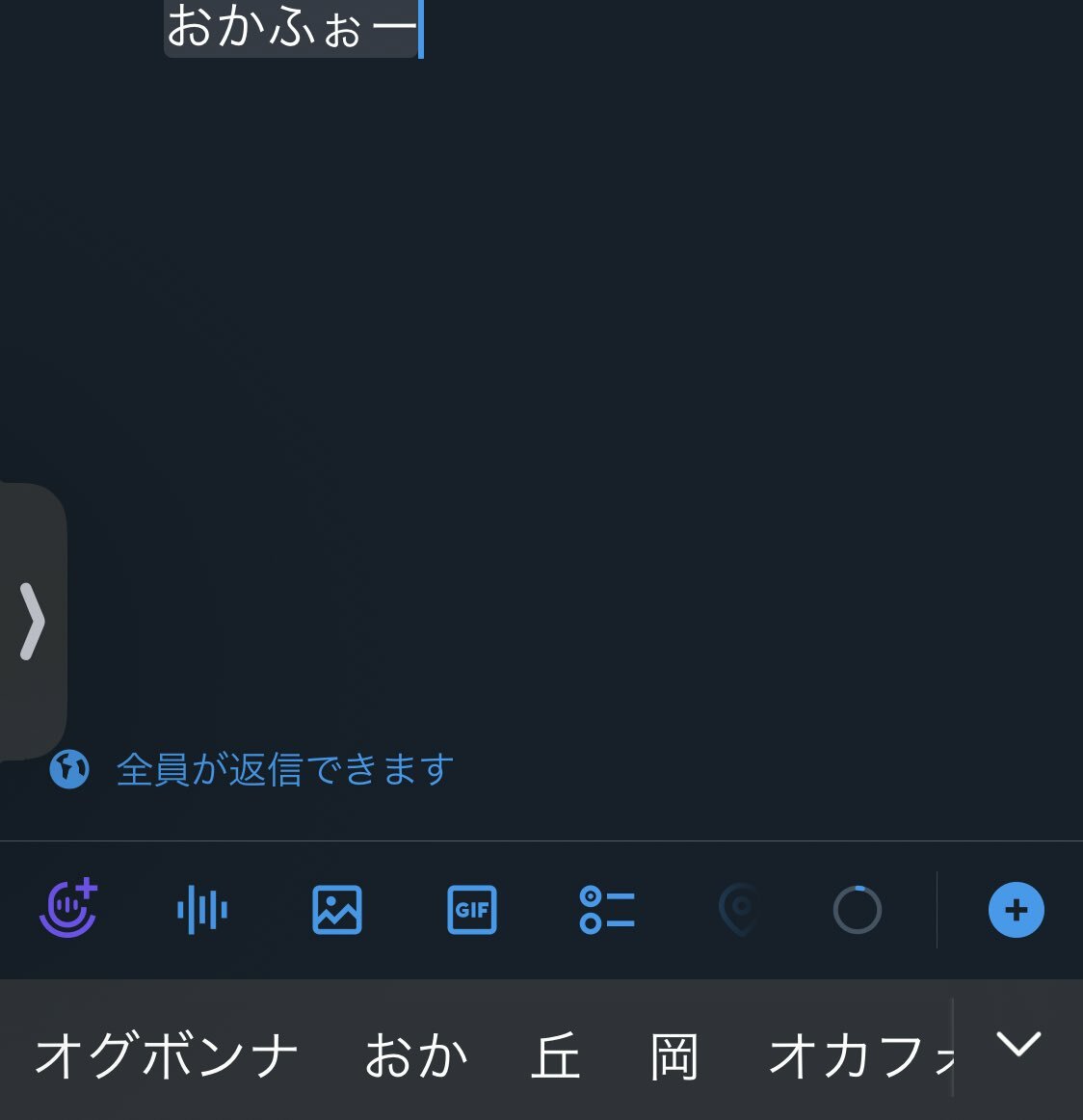Open the Grok smiley-plus icon
This screenshot has width=1083, height=1120.
68,909
